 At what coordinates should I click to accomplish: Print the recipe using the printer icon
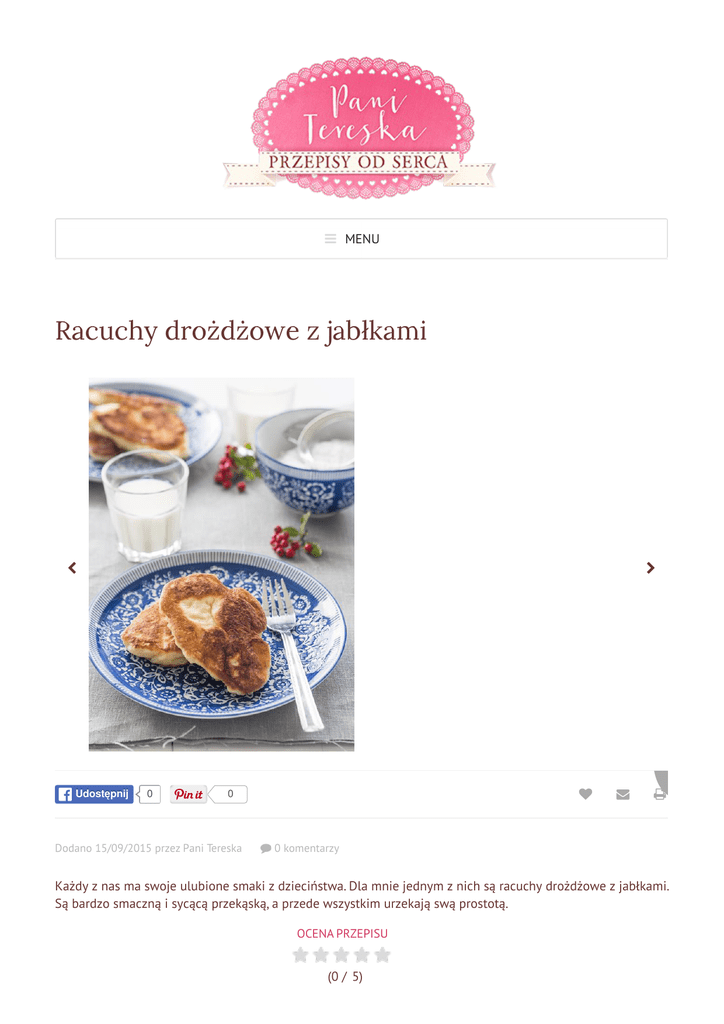tap(660, 794)
